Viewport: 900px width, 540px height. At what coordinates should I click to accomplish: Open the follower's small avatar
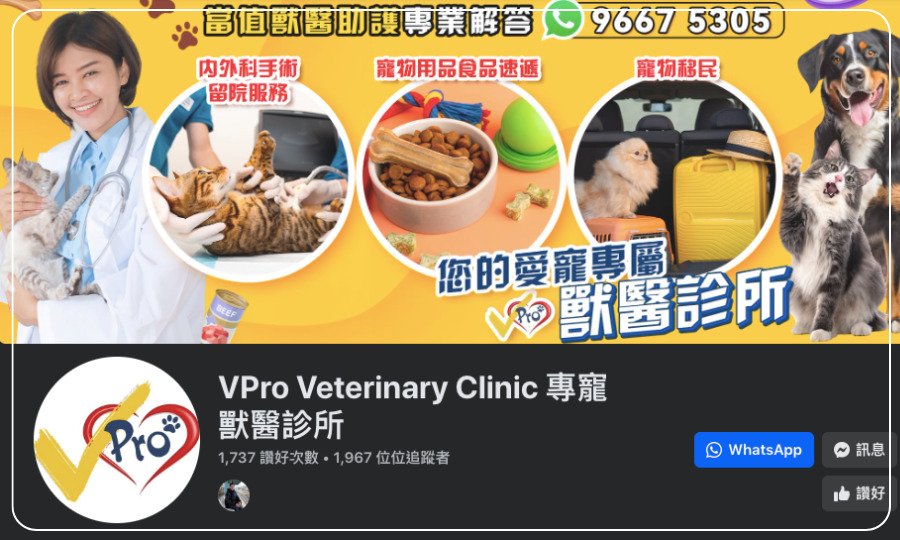[234, 495]
